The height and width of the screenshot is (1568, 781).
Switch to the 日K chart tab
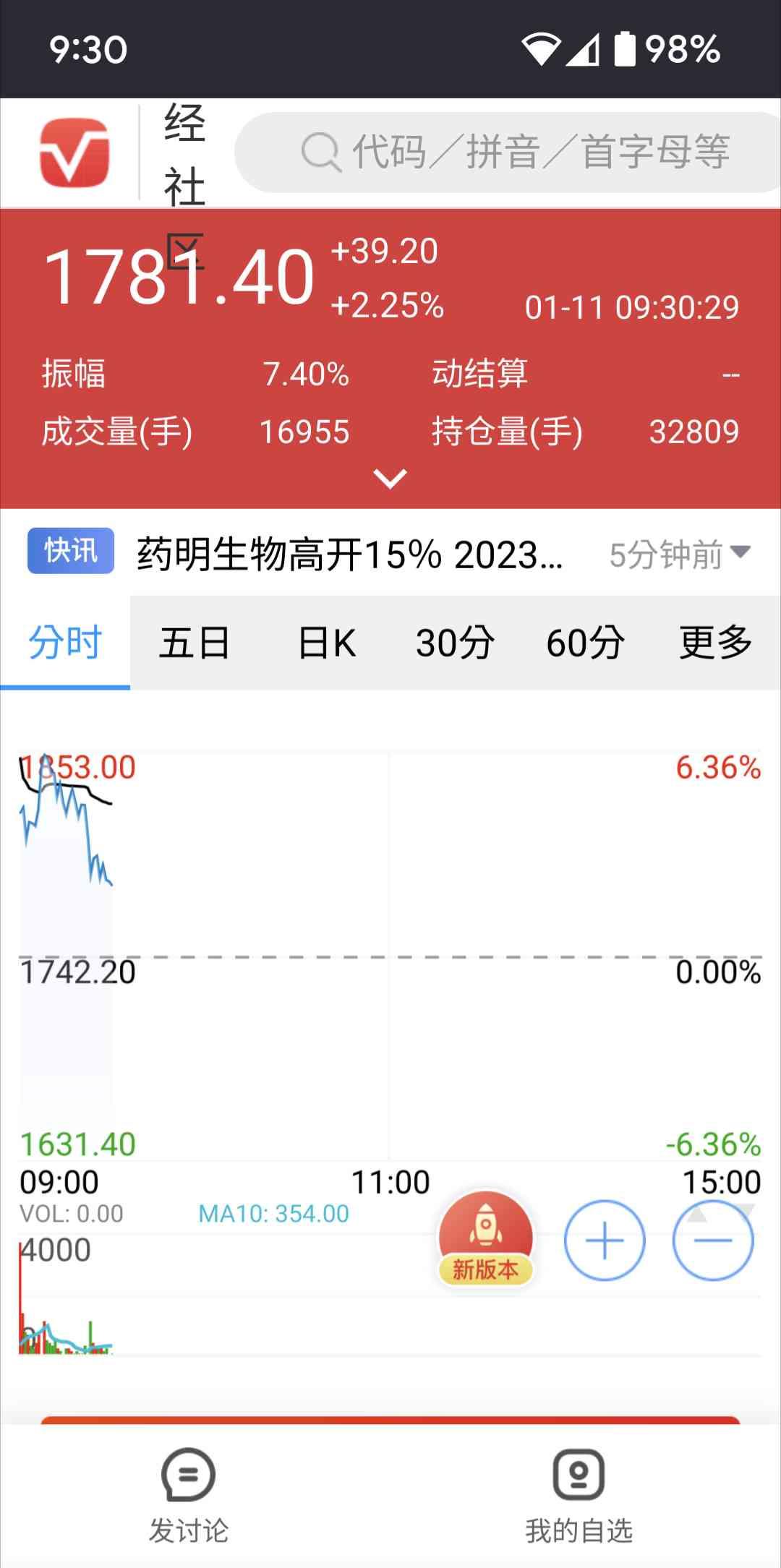pyautogui.click(x=326, y=643)
